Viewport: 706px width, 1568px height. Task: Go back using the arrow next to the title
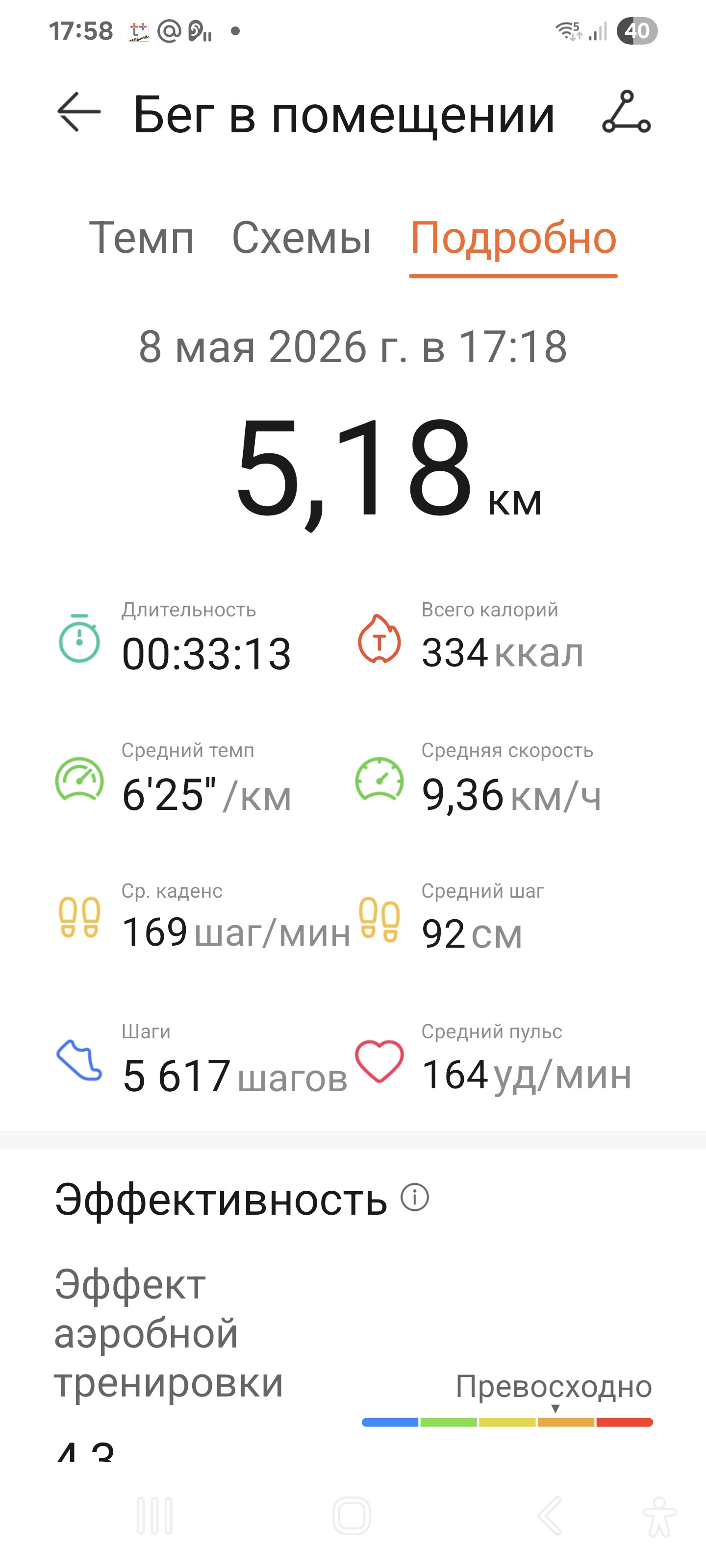coord(78,112)
